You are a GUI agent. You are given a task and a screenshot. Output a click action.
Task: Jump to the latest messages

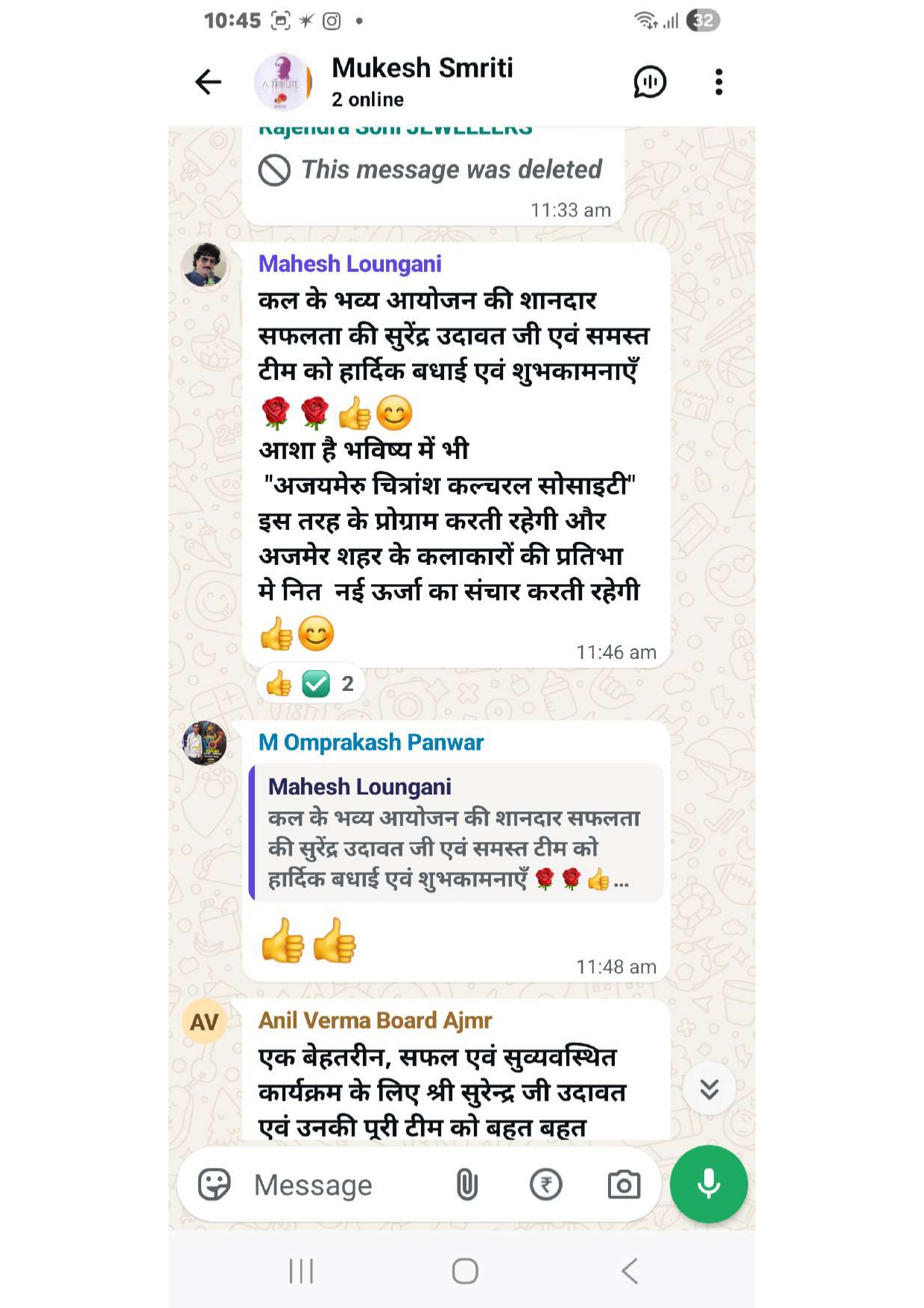(709, 1089)
